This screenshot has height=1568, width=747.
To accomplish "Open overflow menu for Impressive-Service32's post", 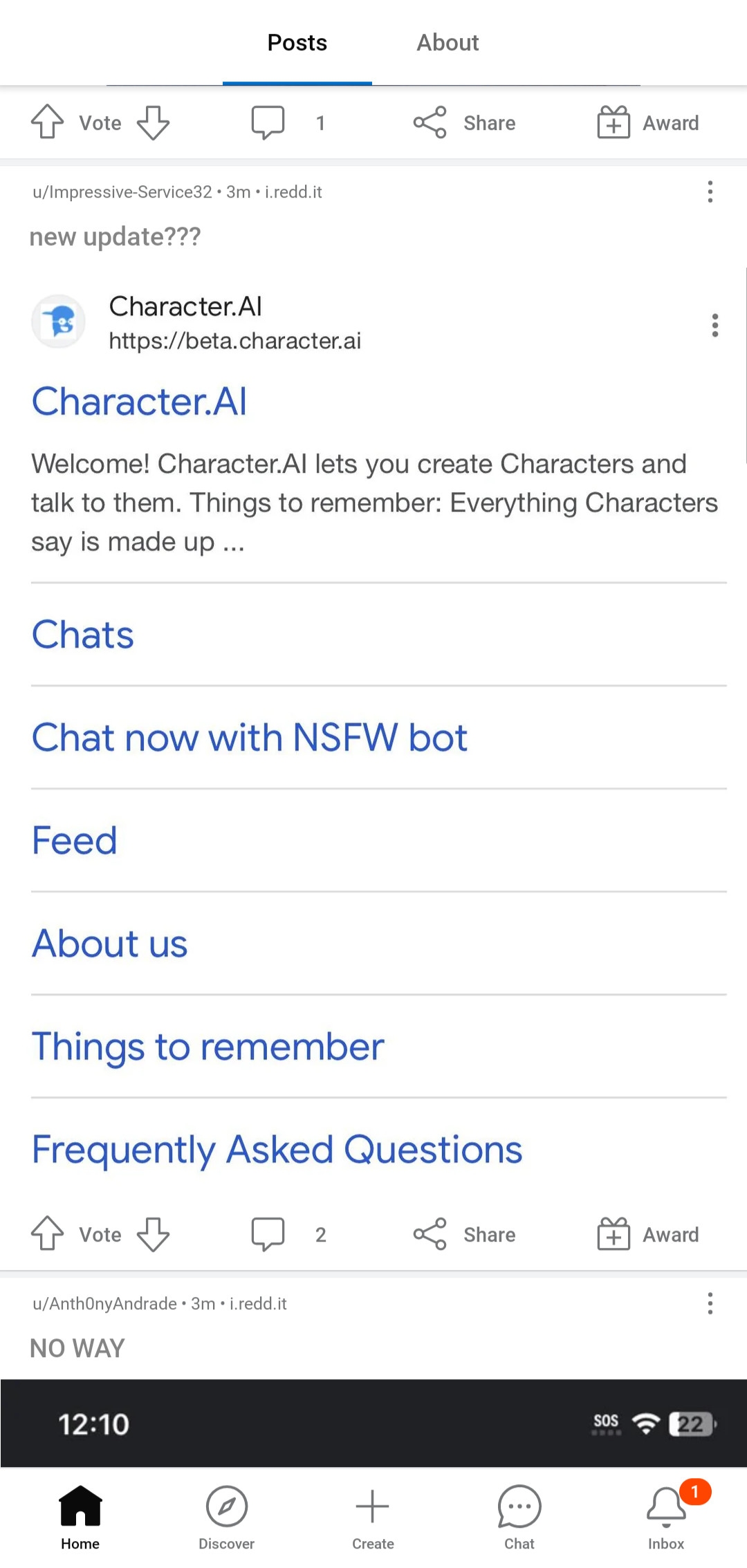I will click(710, 192).
